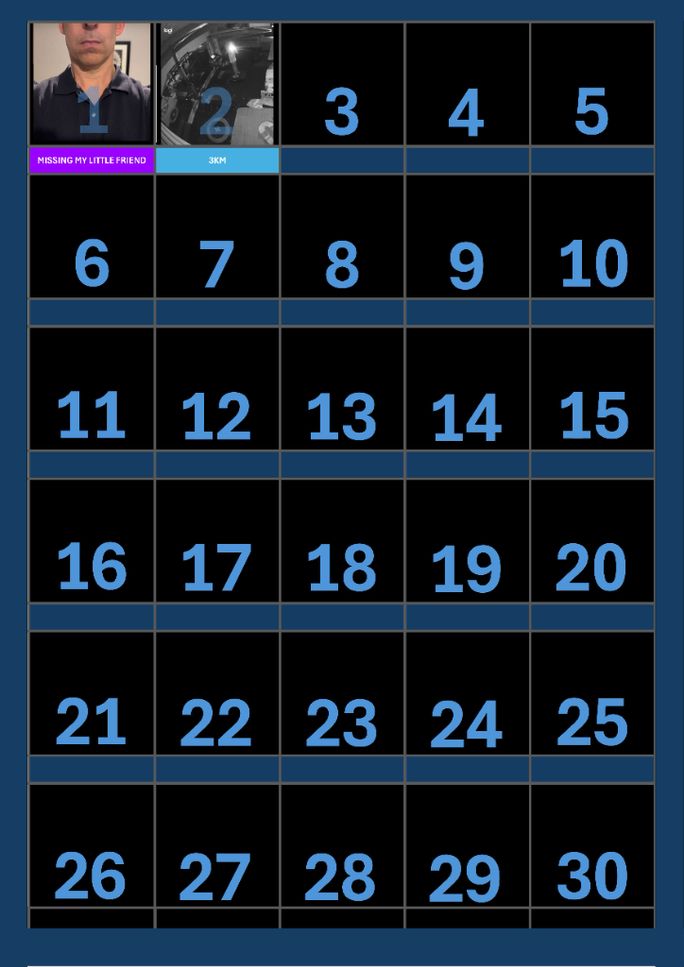
Task: Open the day 13 tile
Action: point(342,388)
